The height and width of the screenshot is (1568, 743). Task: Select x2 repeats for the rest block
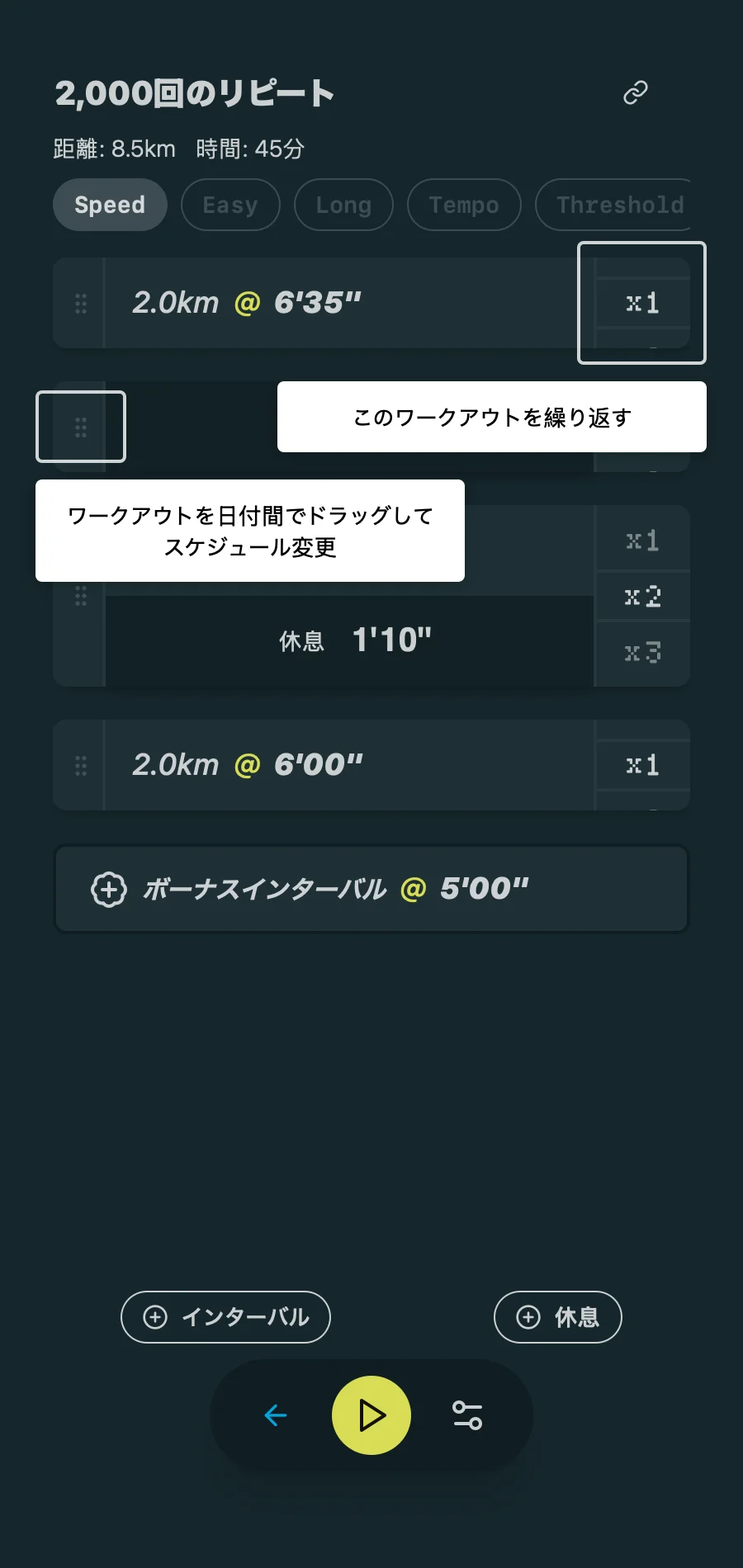coord(641,596)
